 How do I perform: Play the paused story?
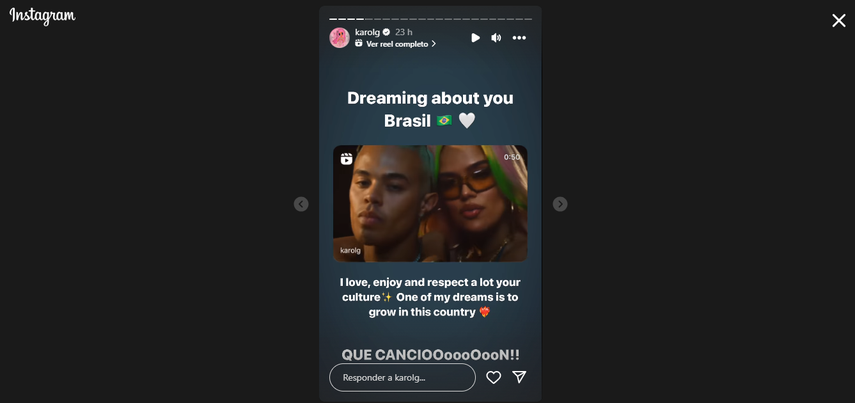[x=475, y=38]
